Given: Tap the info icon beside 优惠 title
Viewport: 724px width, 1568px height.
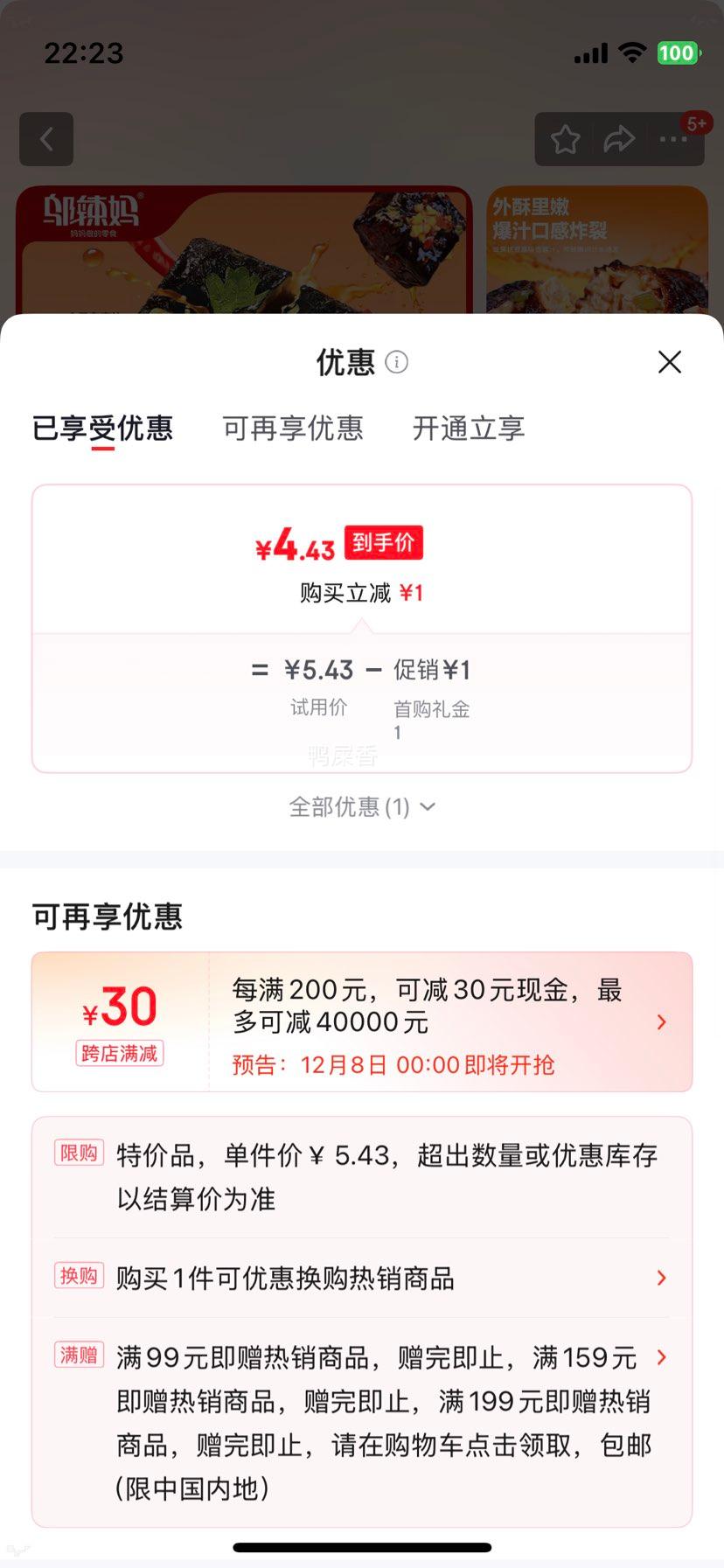Looking at the screenshot, I should pos(395,363).
